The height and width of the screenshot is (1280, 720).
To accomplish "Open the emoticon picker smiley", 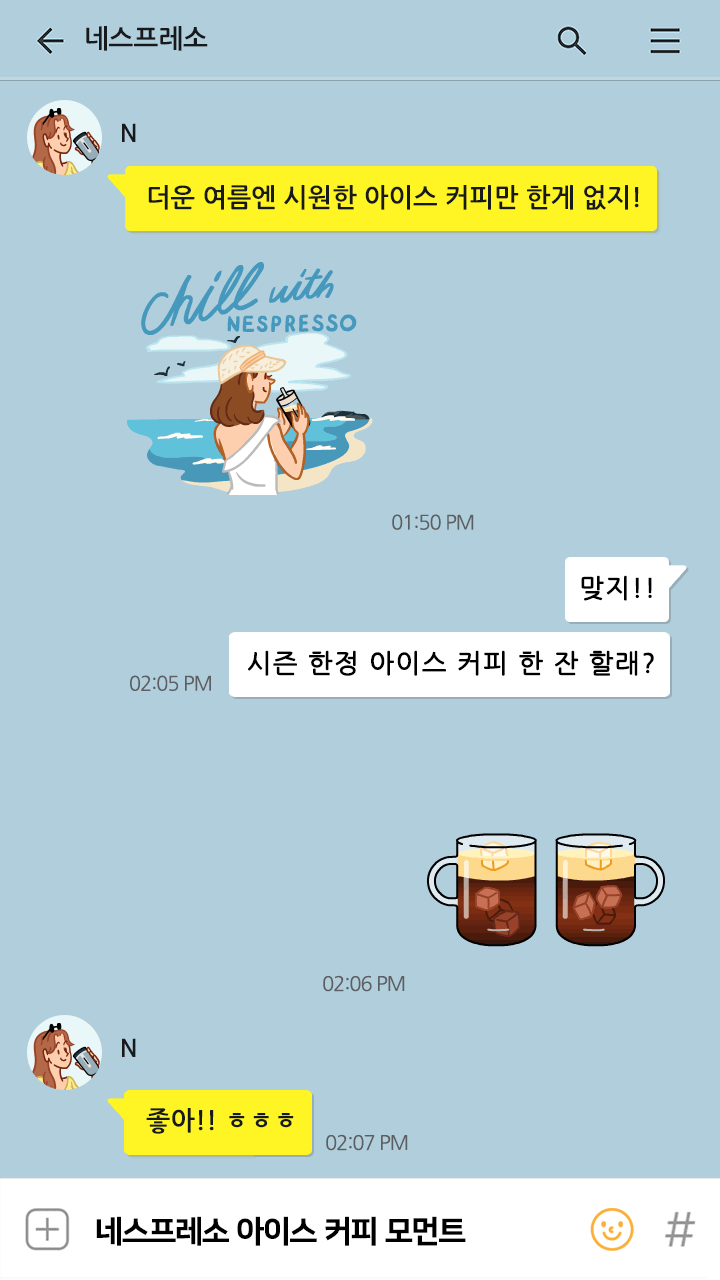I will pyautogui.click(x=612, y=1229).
